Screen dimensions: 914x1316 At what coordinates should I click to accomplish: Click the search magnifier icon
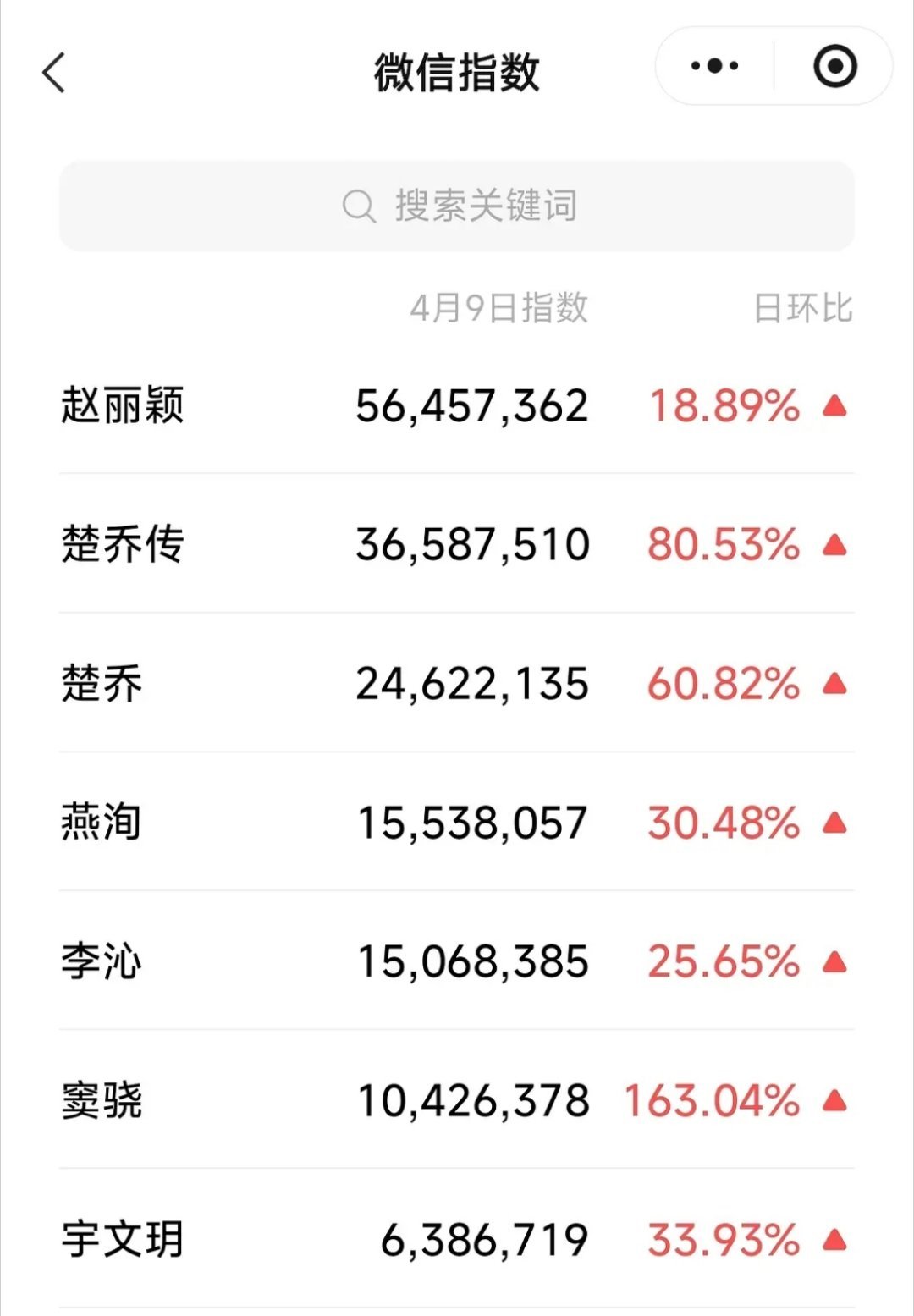[359, 204]
